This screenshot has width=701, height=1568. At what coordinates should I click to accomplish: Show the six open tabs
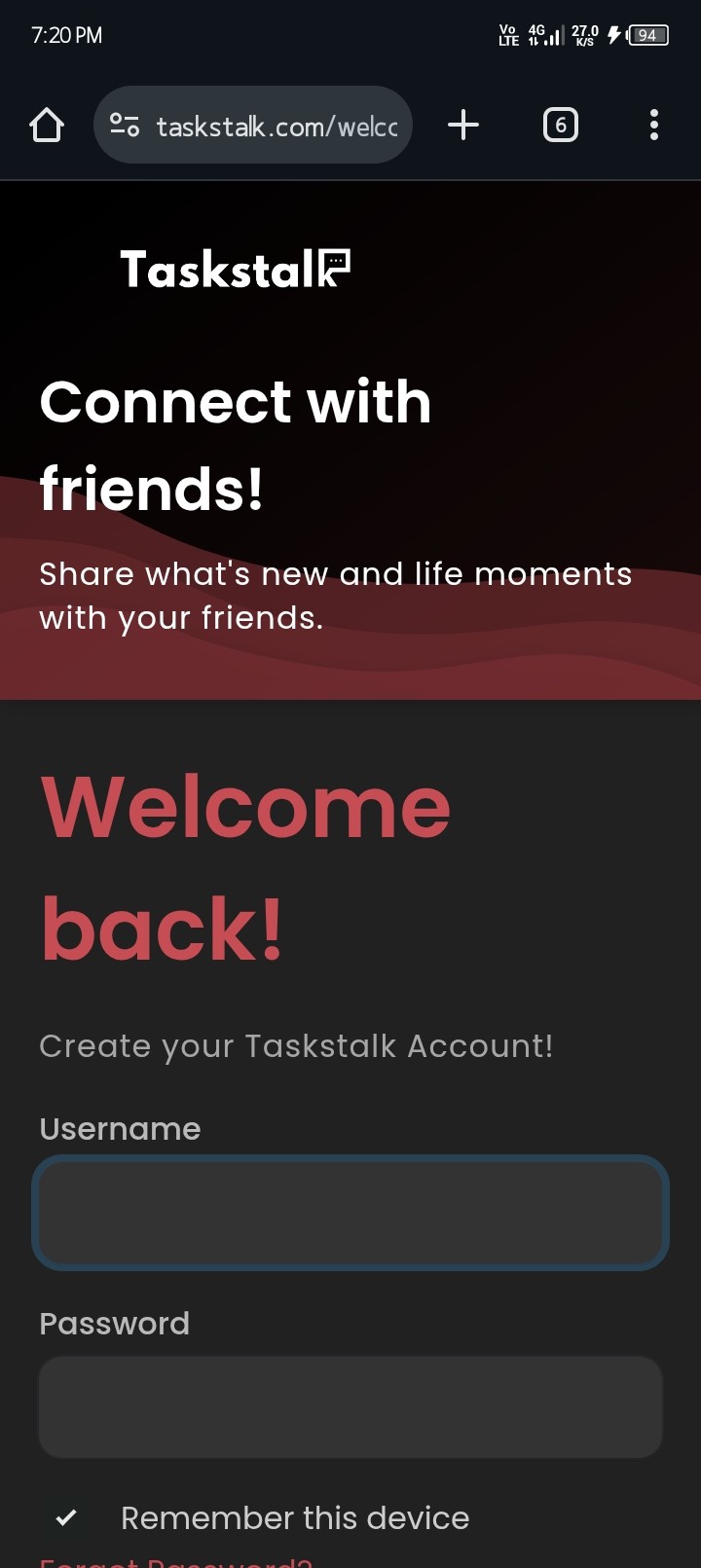pyautogui.click(x=560, y=125)
